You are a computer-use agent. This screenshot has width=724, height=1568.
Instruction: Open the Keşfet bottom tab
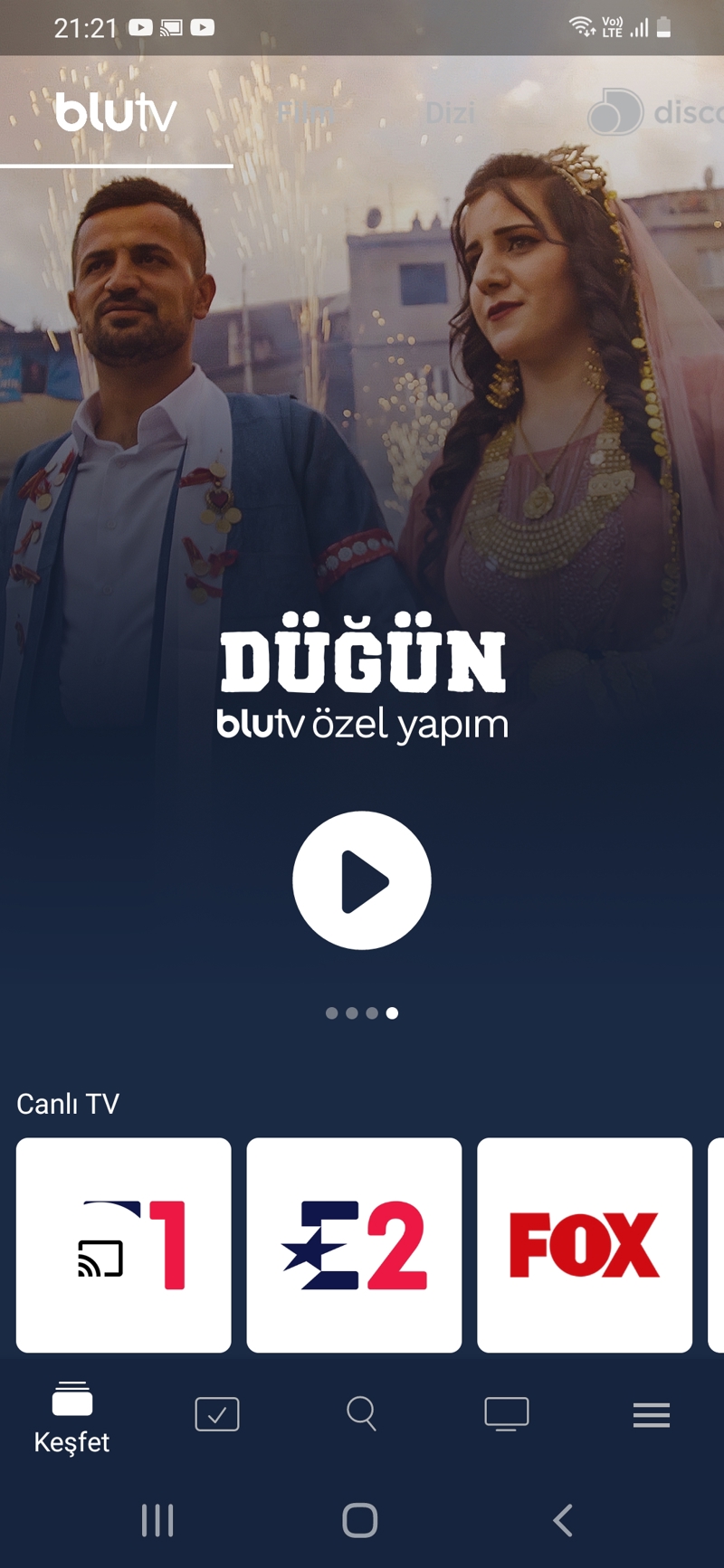[x=71, y=1418]
